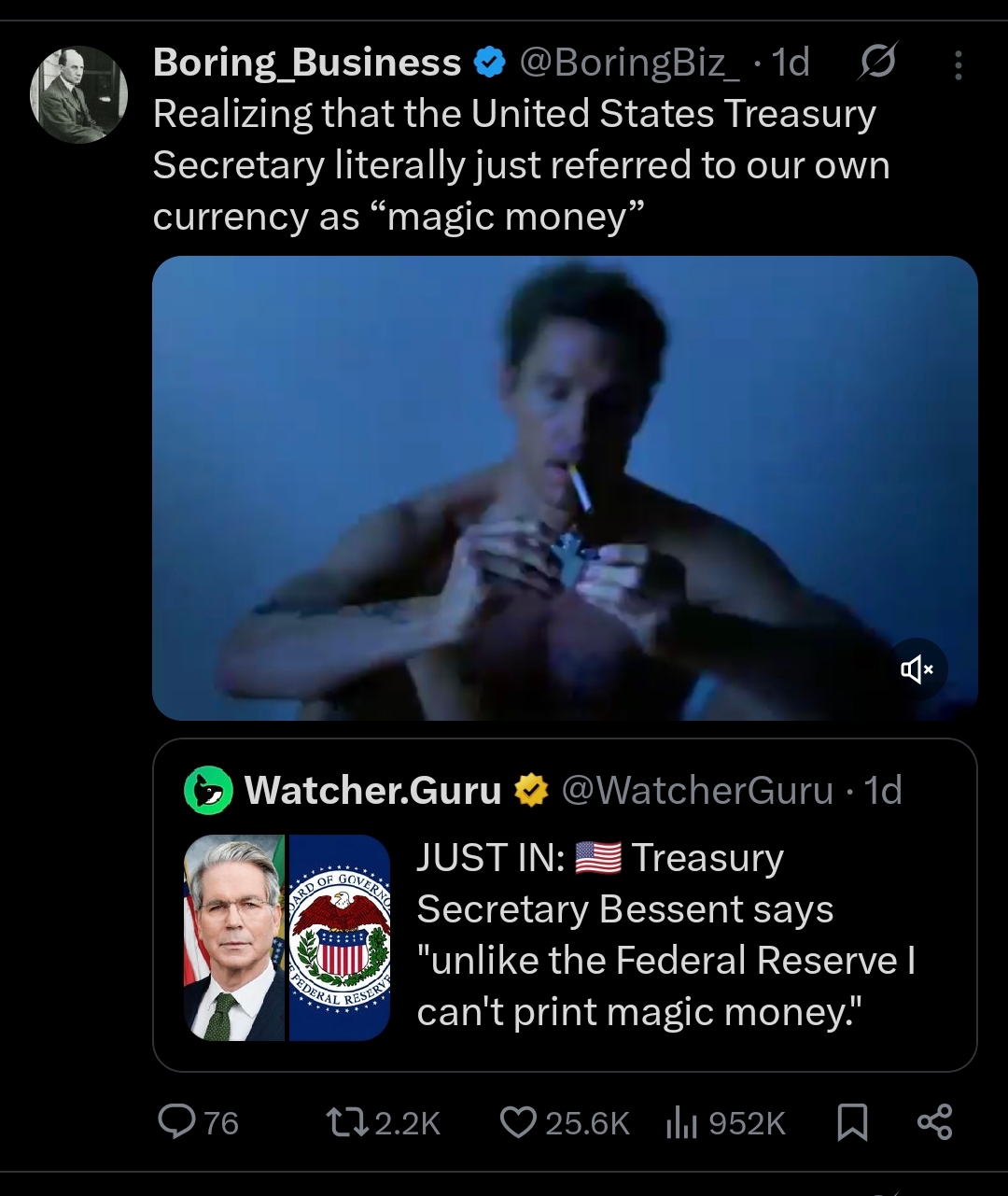Image resolution: width=1008 pixels, height=1196 pixels.
Task: Open the @BoringBiz_ handle link
Action: click(x=629, y=63)
